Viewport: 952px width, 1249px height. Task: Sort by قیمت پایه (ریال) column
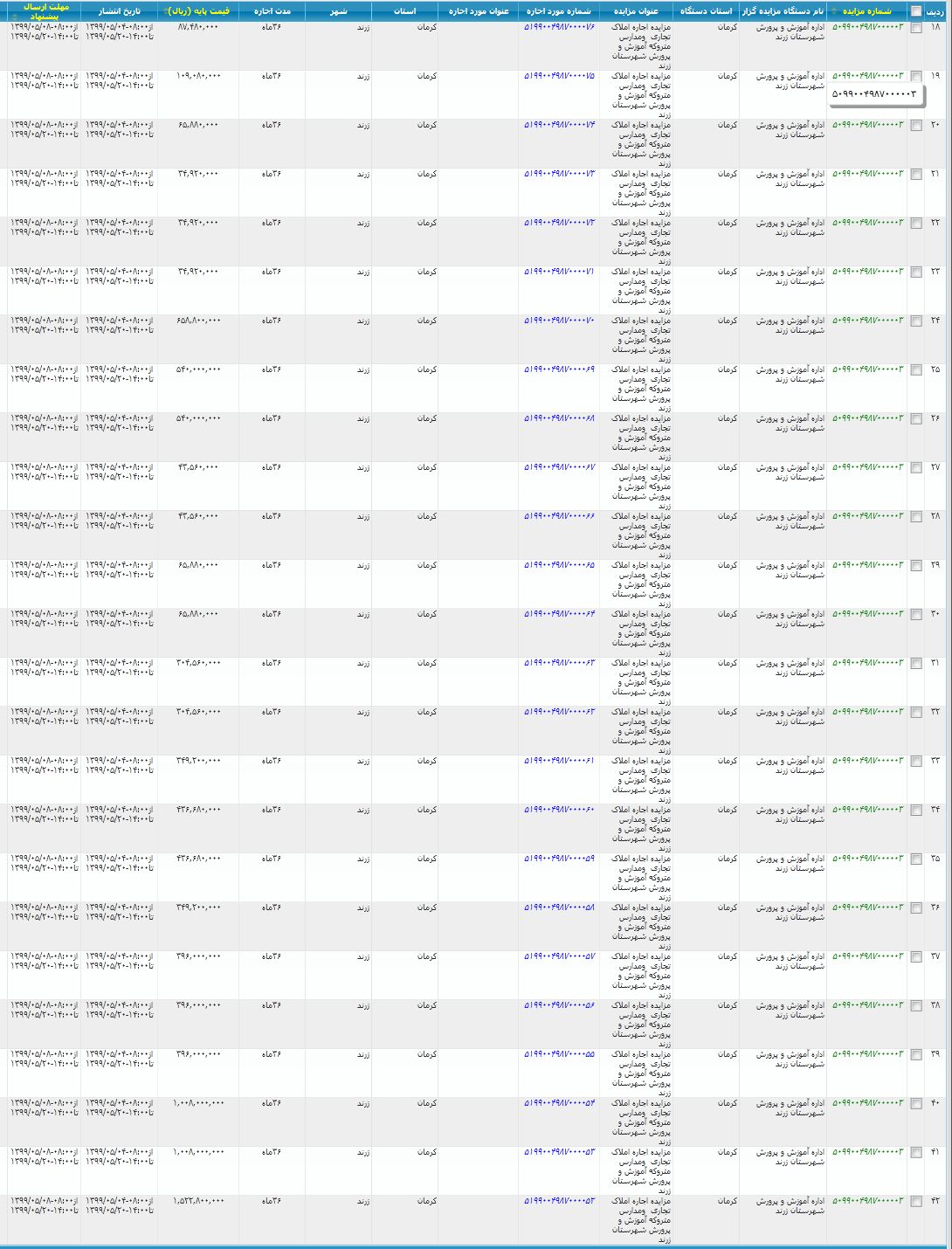click(196, 11)
